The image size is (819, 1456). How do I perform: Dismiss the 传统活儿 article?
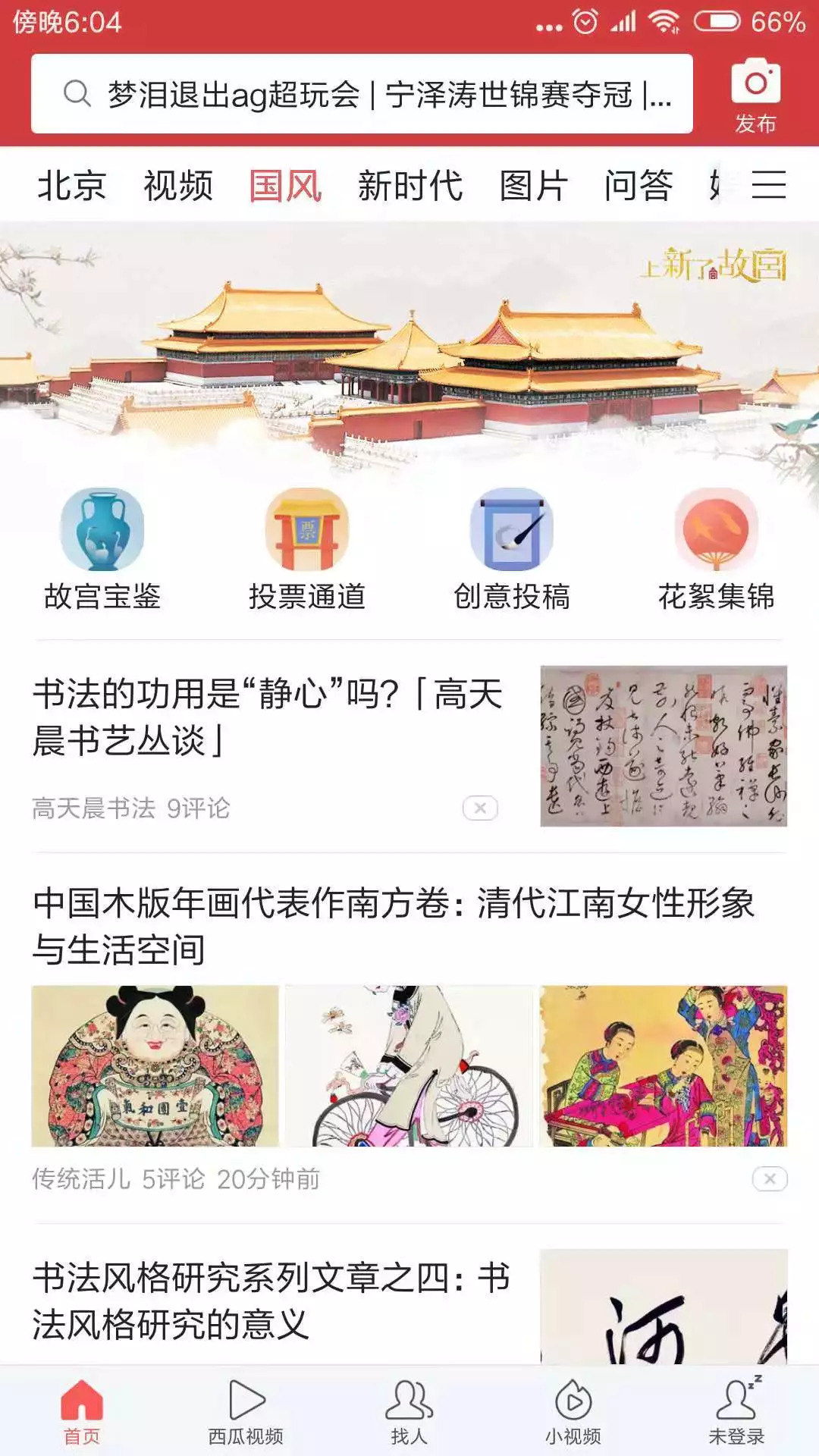click(x=770, y=1179)
